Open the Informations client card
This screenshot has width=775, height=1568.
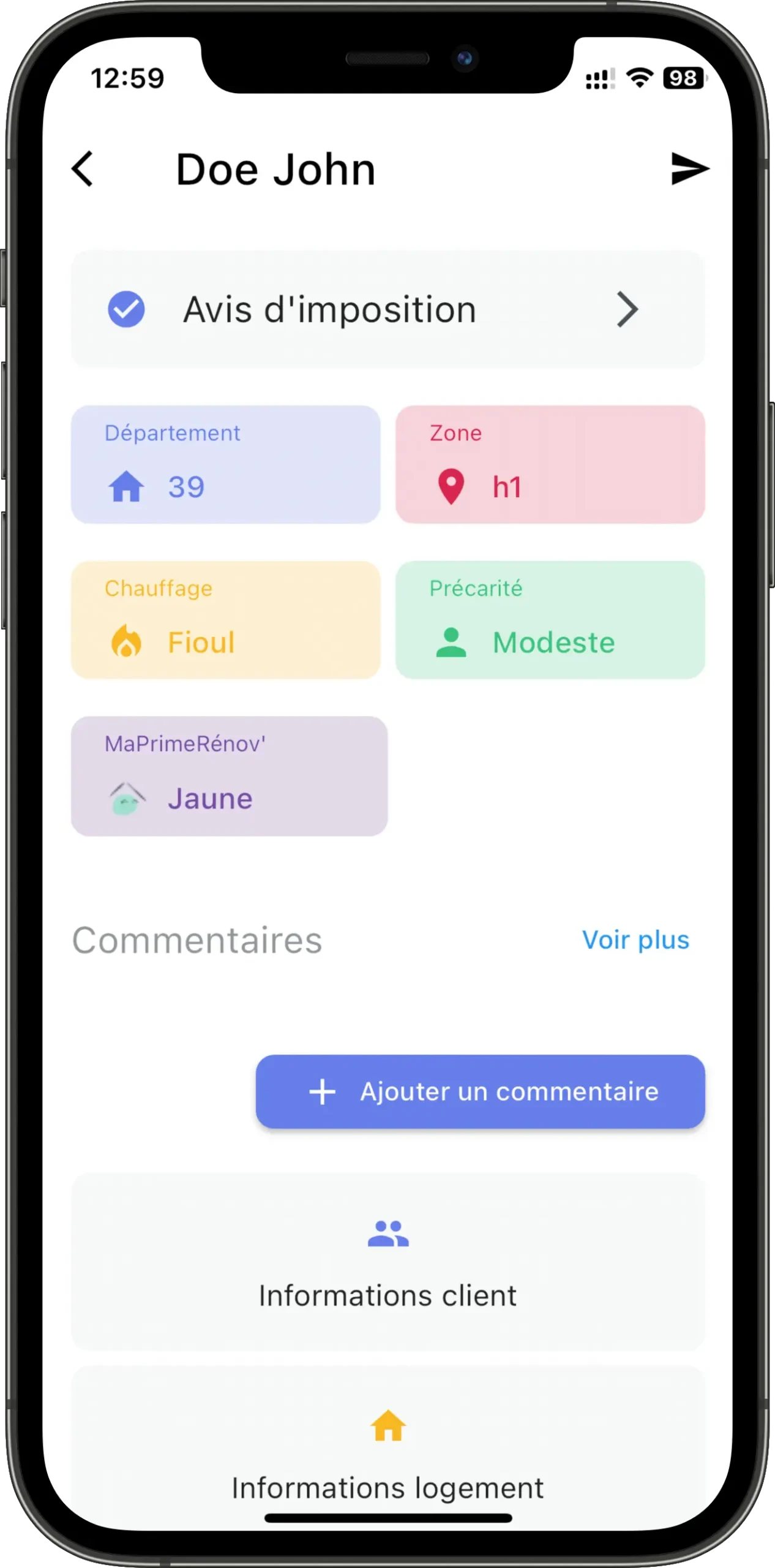point(387,1262)
